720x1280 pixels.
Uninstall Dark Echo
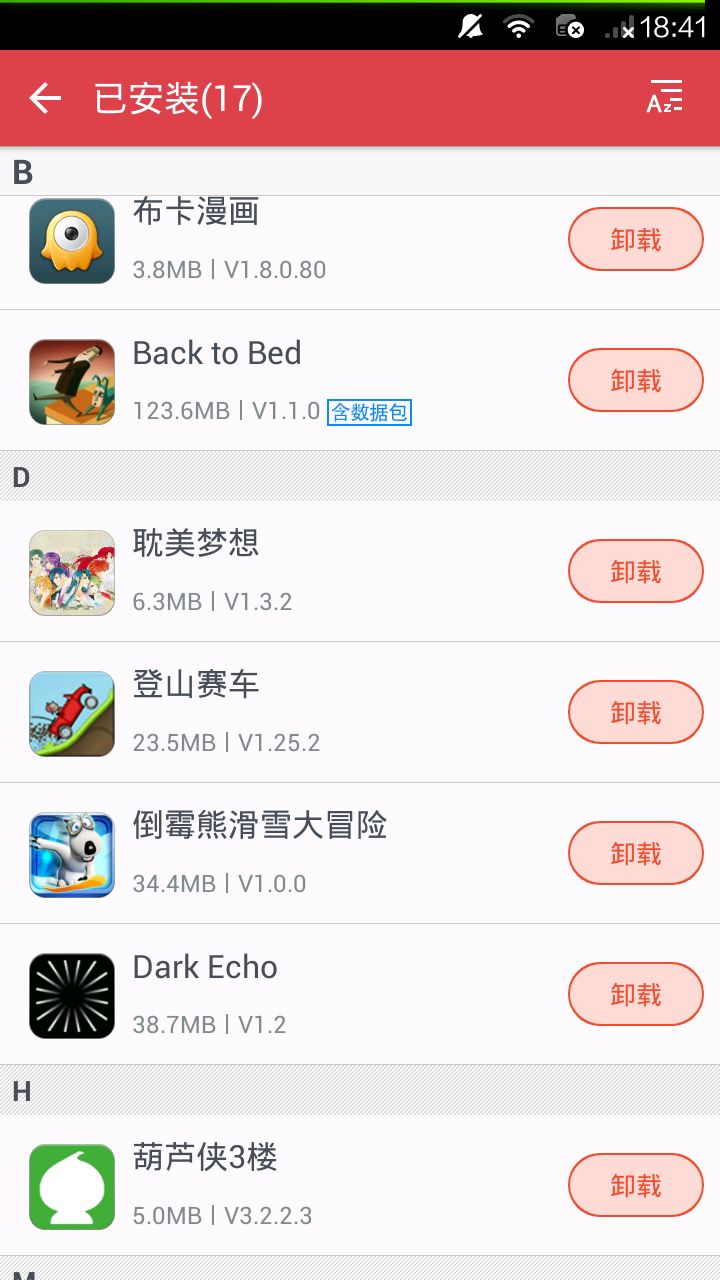pyautogui.click(x=635, y=995)
